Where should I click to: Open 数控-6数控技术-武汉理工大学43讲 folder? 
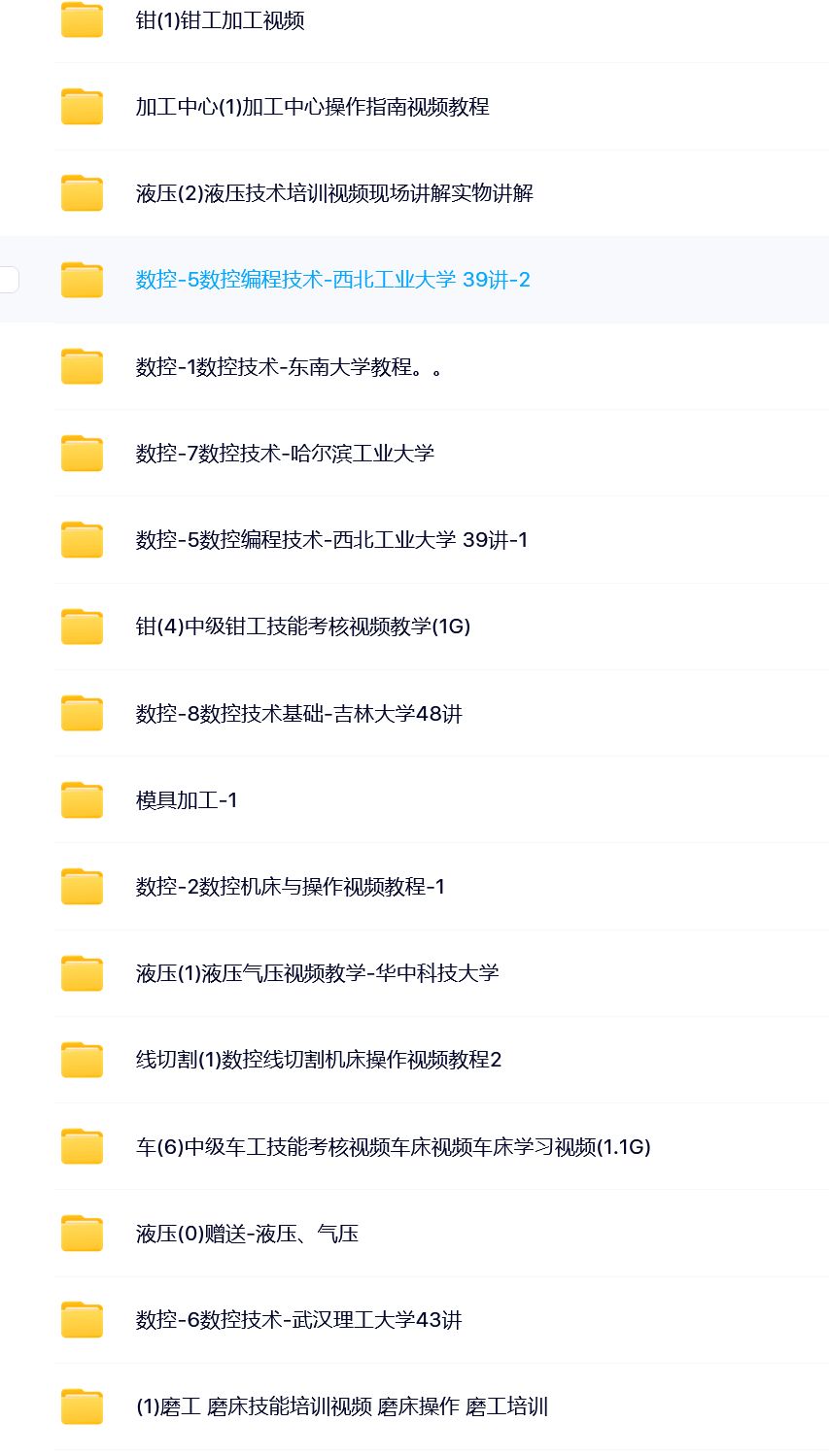point(298,1320)
